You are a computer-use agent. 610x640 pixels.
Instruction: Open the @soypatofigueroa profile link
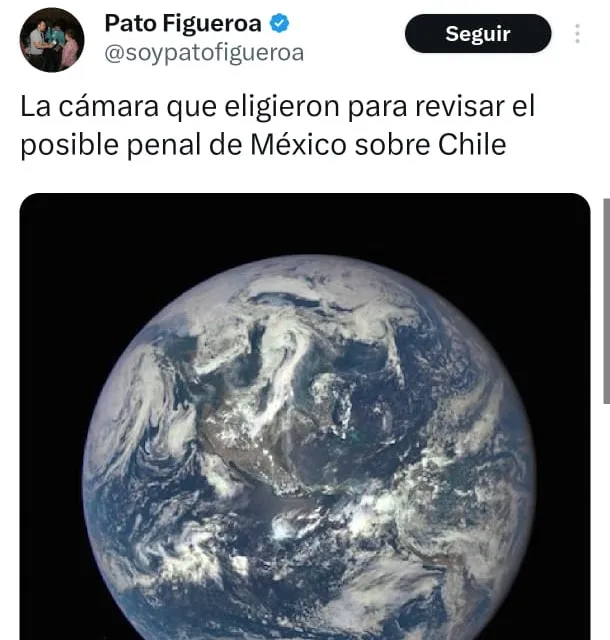click(x=204, y=53)
